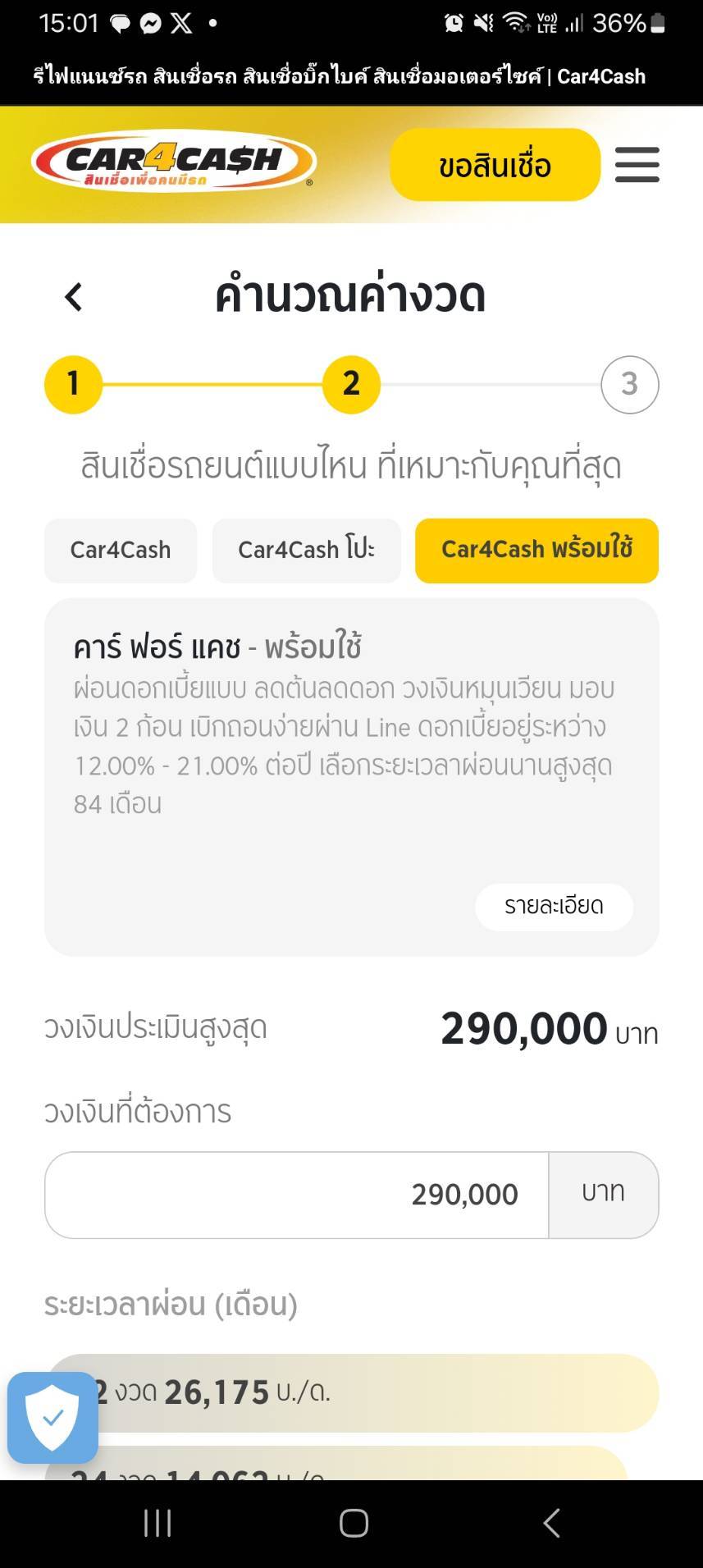Jump to step 3 indicator
This screenshot has width=703, height=1568.
coord(629,384)
